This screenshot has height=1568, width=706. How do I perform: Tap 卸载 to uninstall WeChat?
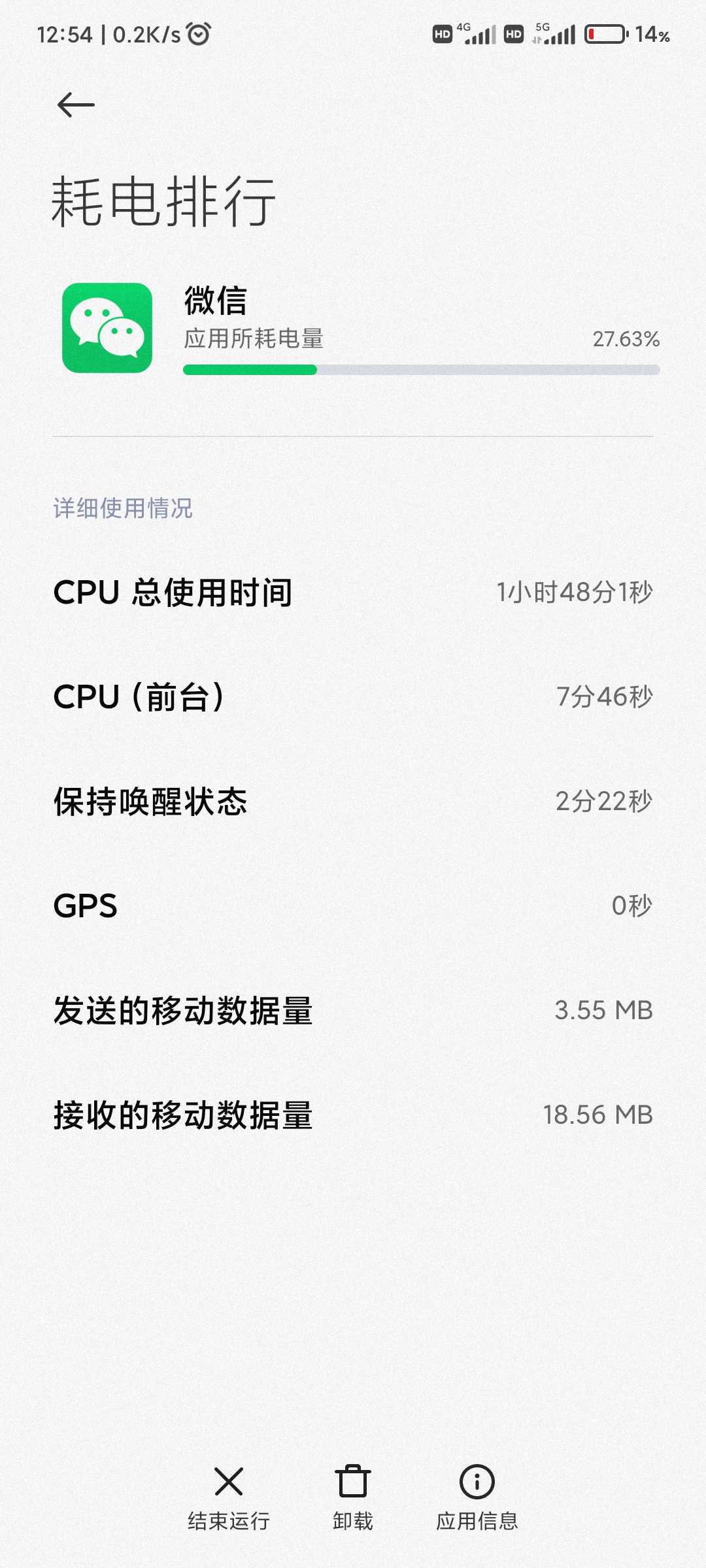[x=352, y=1496]
